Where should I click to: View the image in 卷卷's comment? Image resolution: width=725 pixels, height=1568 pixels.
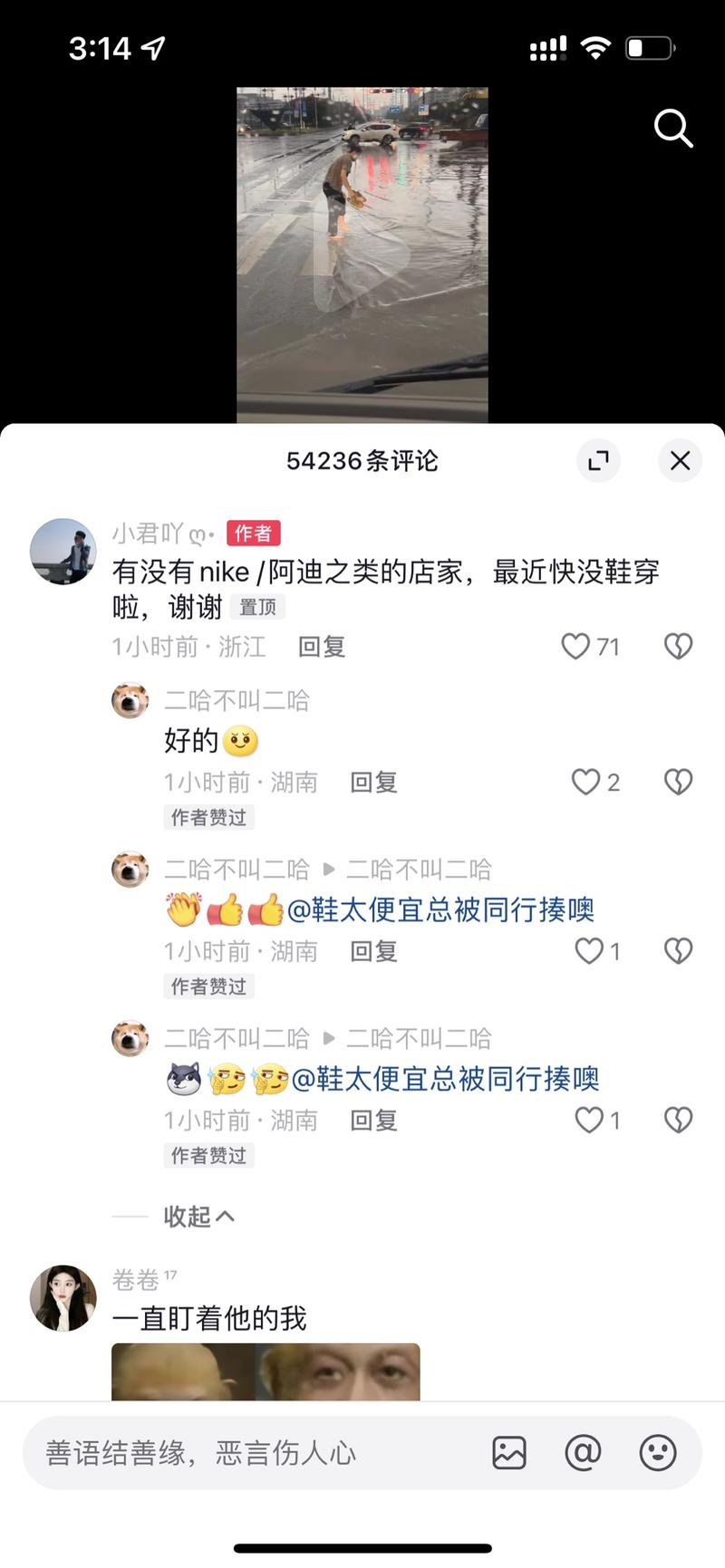[266, 1371]
